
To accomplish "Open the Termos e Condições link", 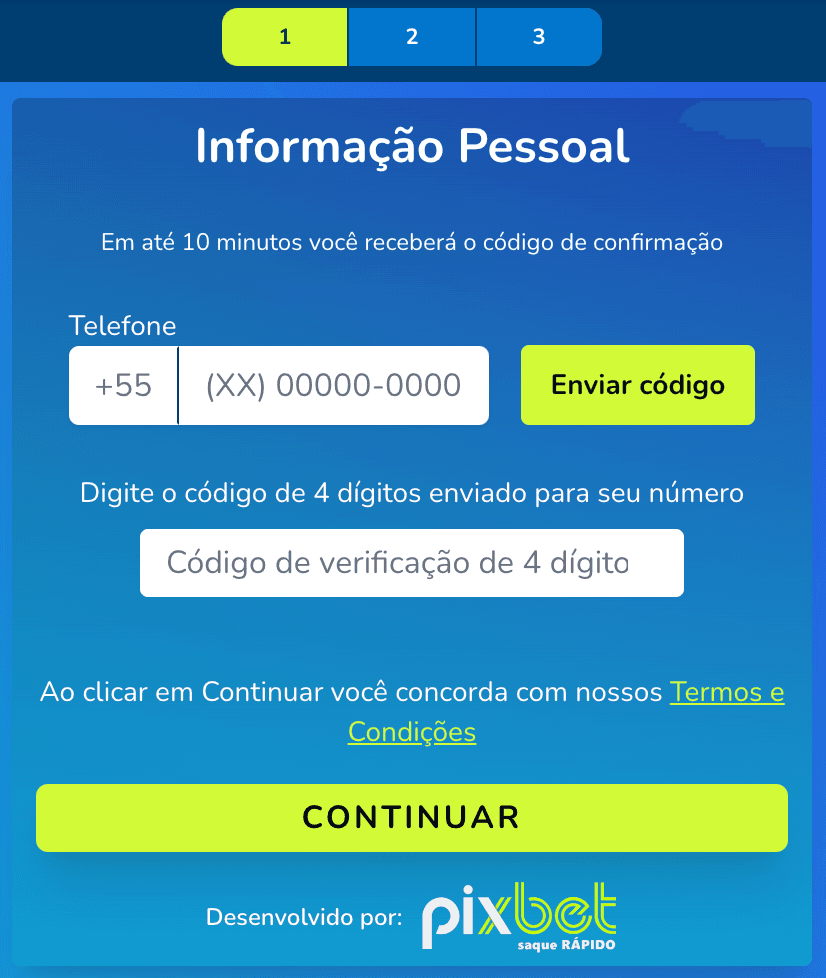I will 727,692.
